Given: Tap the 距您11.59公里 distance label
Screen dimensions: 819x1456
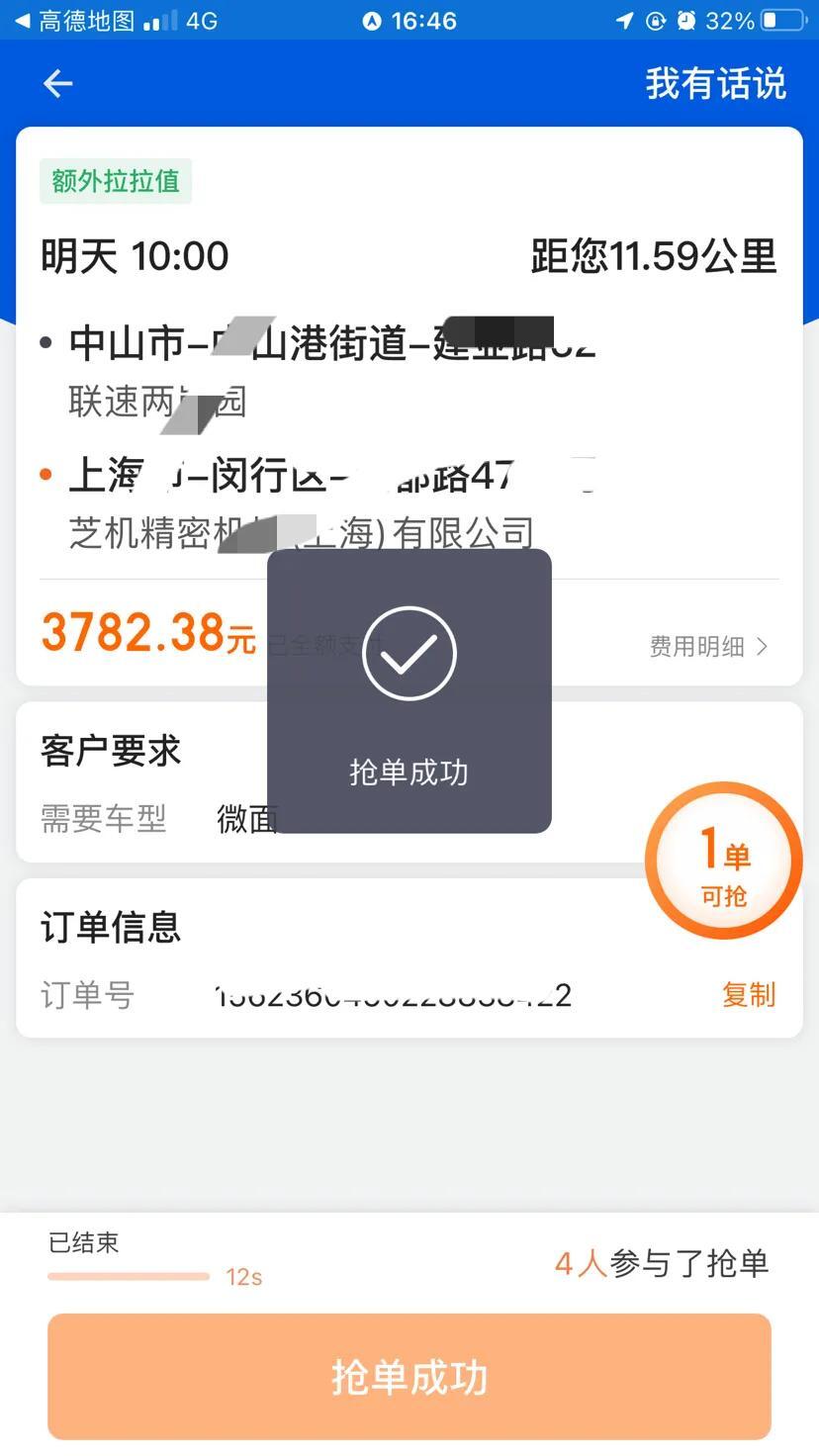Looking at the screenshot, I should point(654,256).
